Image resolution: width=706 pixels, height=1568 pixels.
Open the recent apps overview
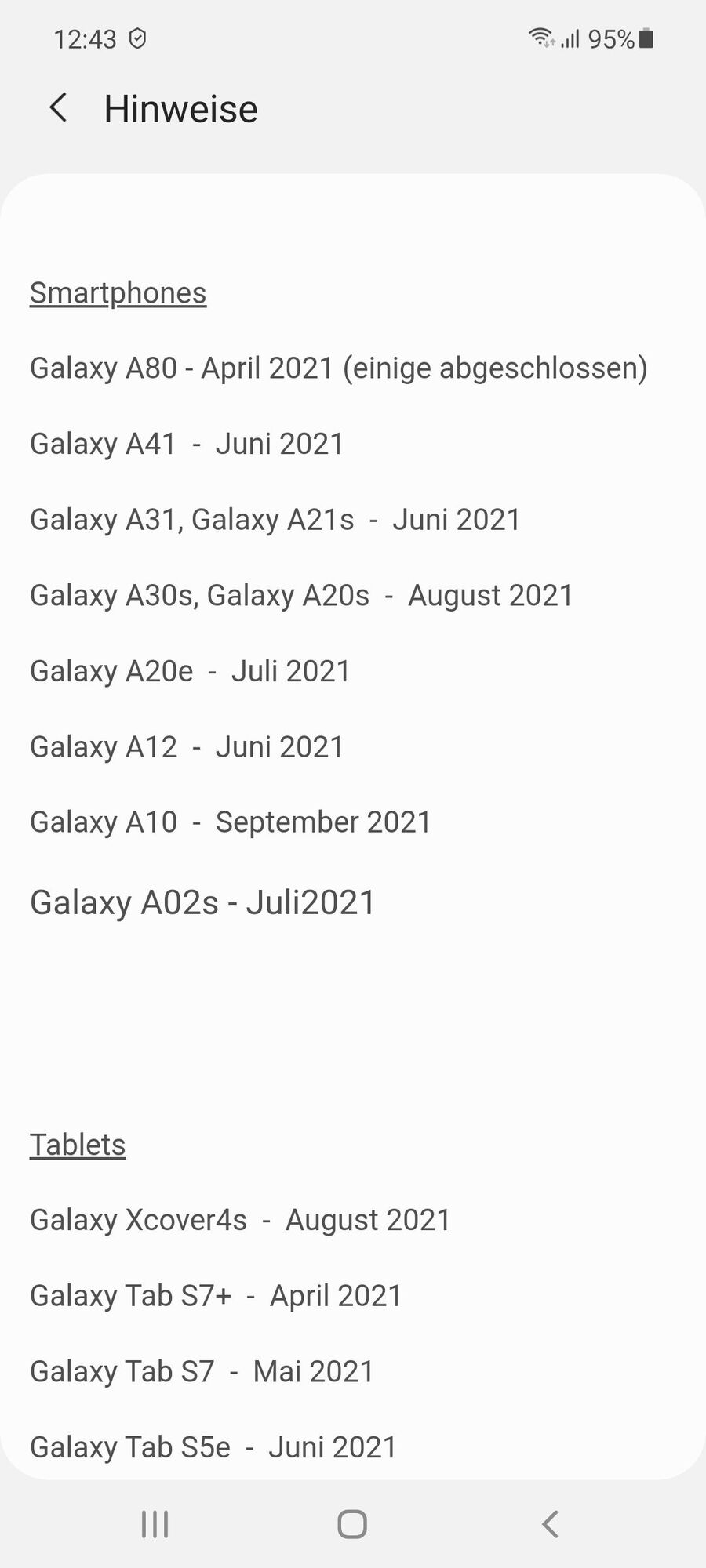click(155, 1524)
